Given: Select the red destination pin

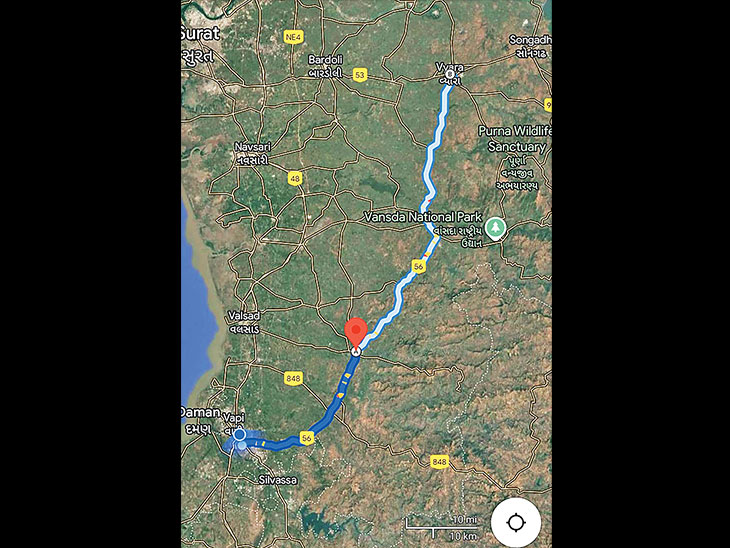Looking at the screenshot, I should point(355,331).
